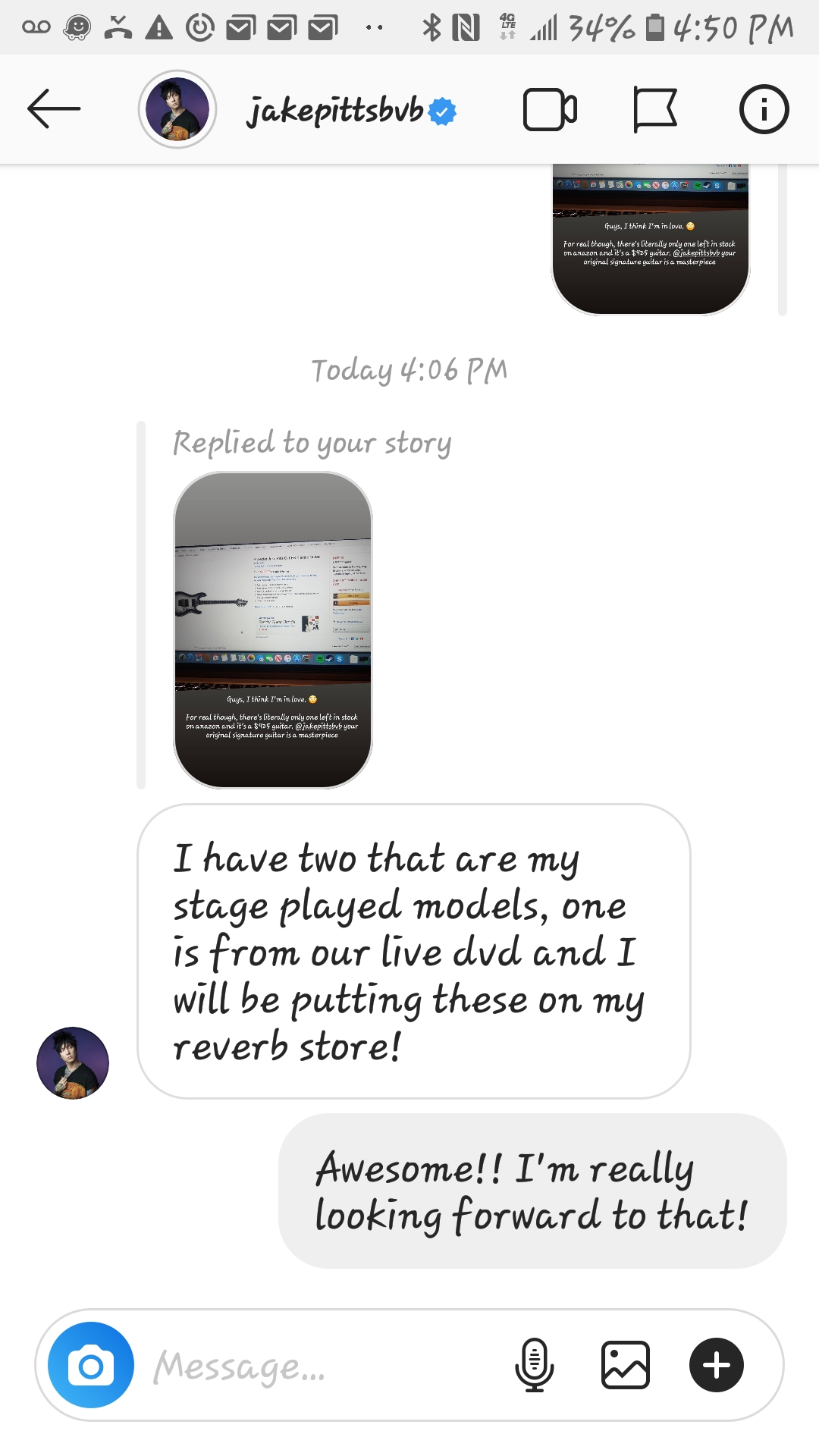The height and width of the screenshot is (1456, 819).
Task: View the sent story reply at the top
Action: pos(650,239)
